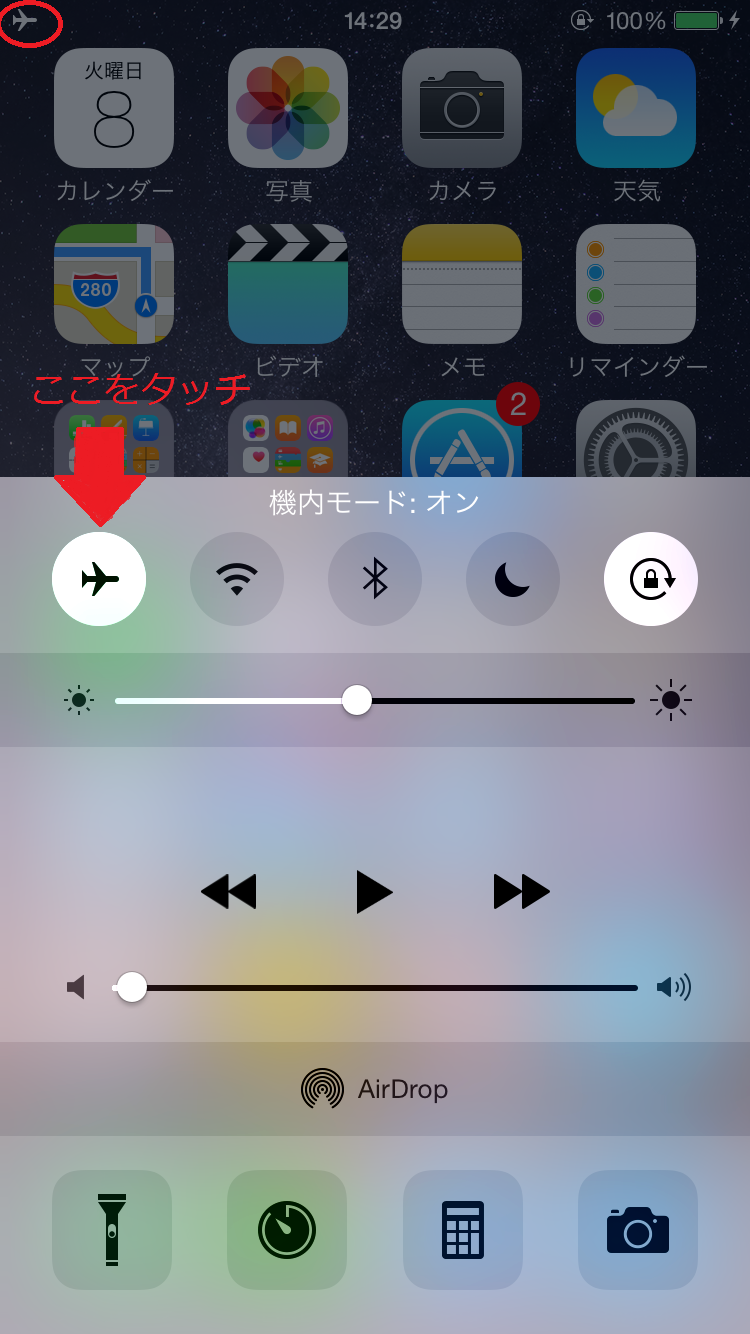Skip to next track
This screenshot has height=1334, width=750.
[521, 891]
